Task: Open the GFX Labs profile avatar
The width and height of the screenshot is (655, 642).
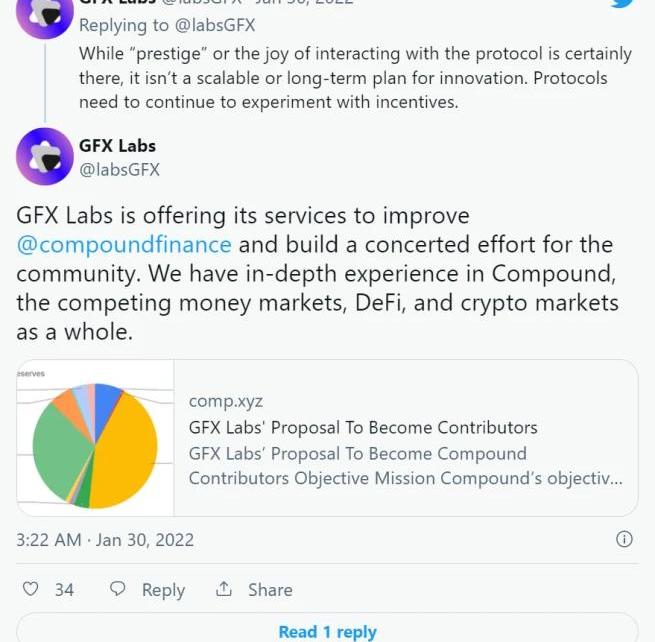Action: pos(43,155)
